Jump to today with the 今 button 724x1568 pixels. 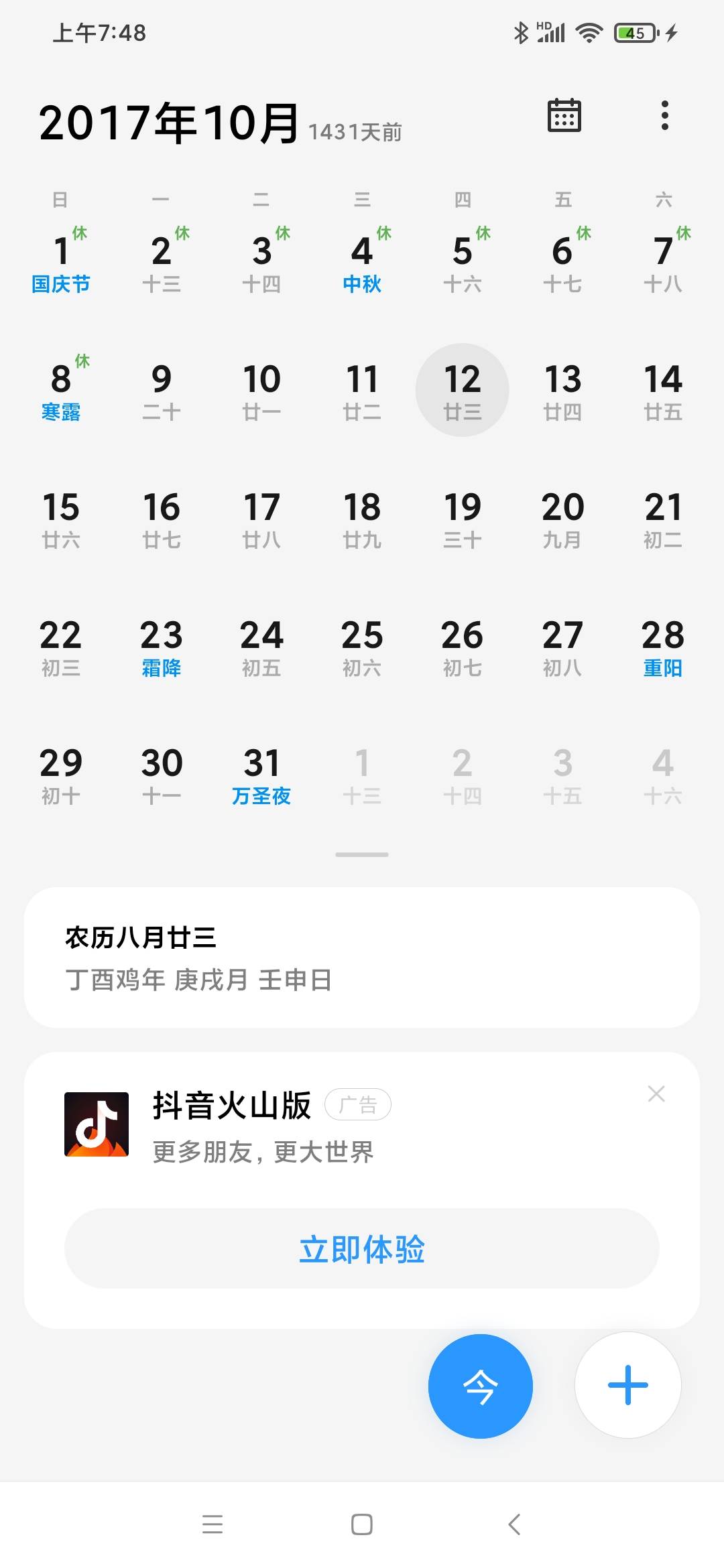480,1386
